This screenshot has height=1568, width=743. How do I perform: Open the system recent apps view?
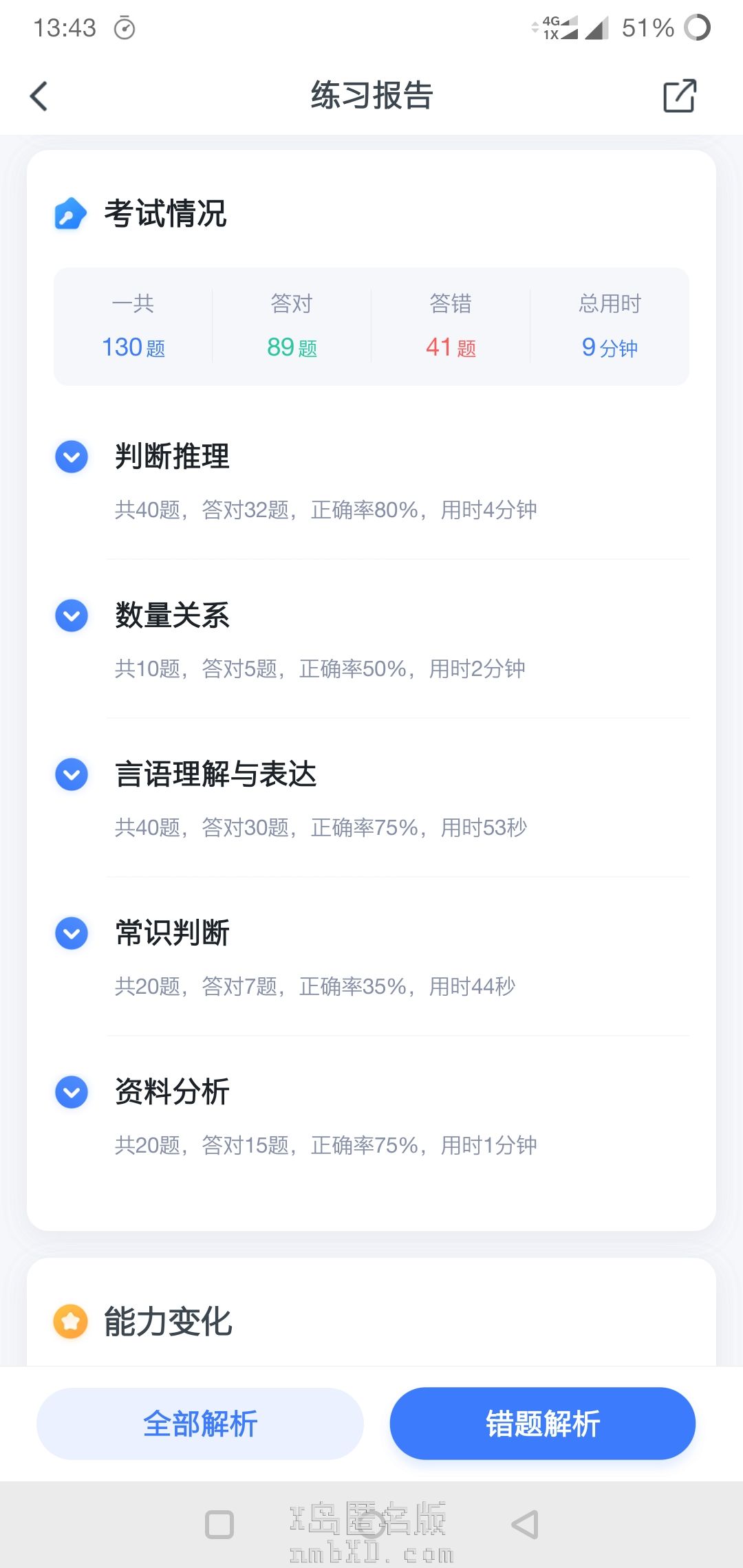click(x=219, y=1525)
